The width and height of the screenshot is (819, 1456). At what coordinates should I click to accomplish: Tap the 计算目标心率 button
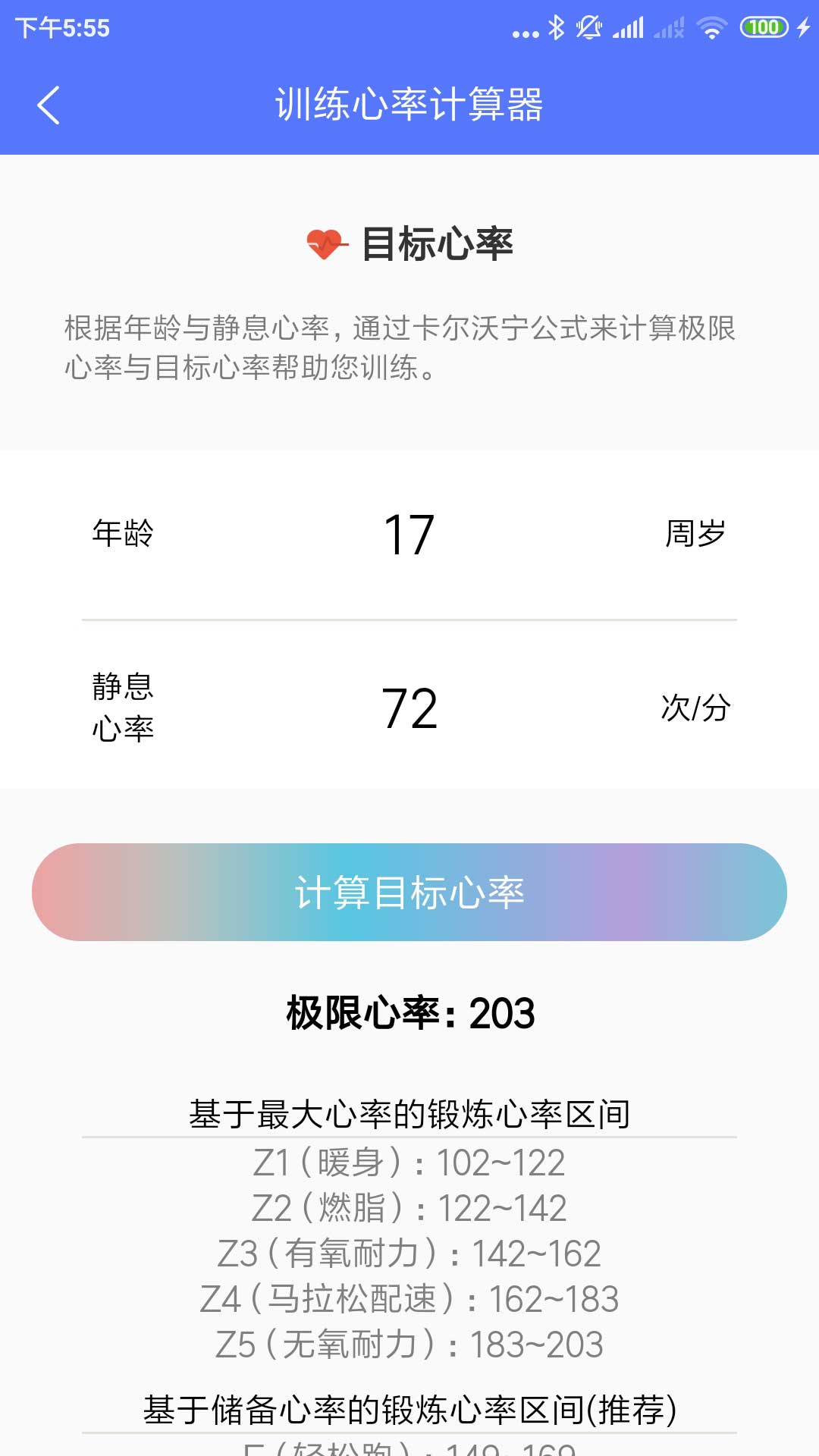tap(409, 893)
